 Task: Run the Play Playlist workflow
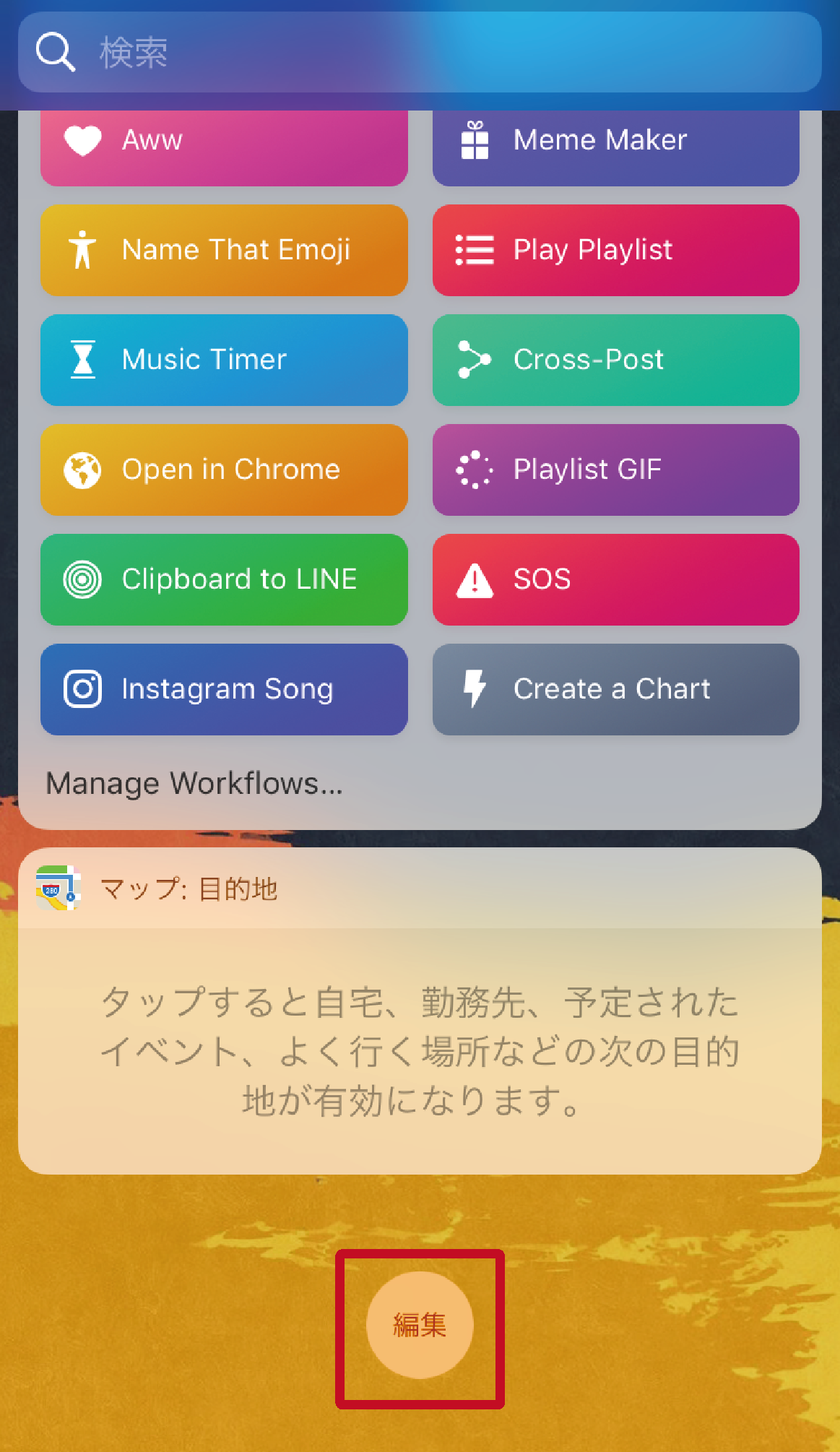pos(615,250)
